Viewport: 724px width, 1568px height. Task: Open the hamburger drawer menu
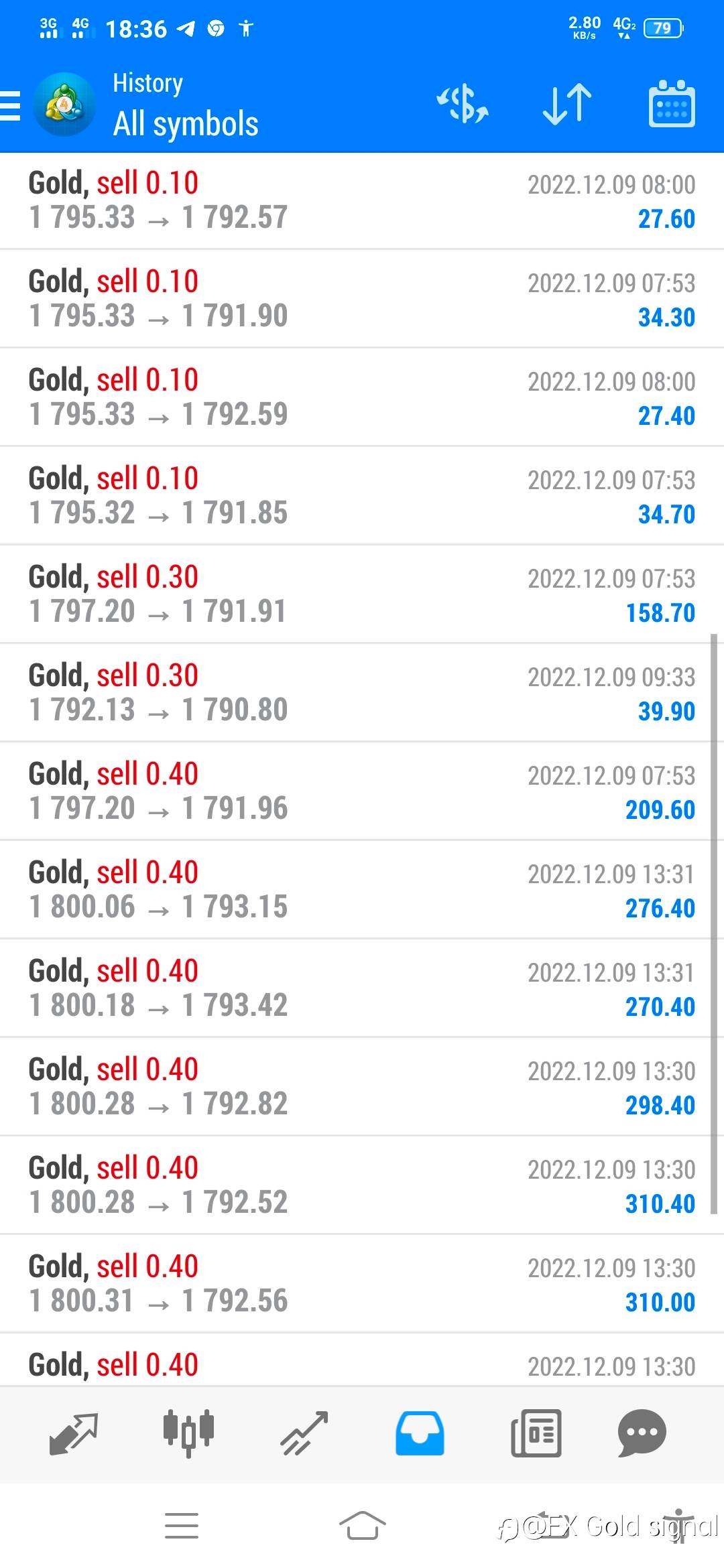10,105
